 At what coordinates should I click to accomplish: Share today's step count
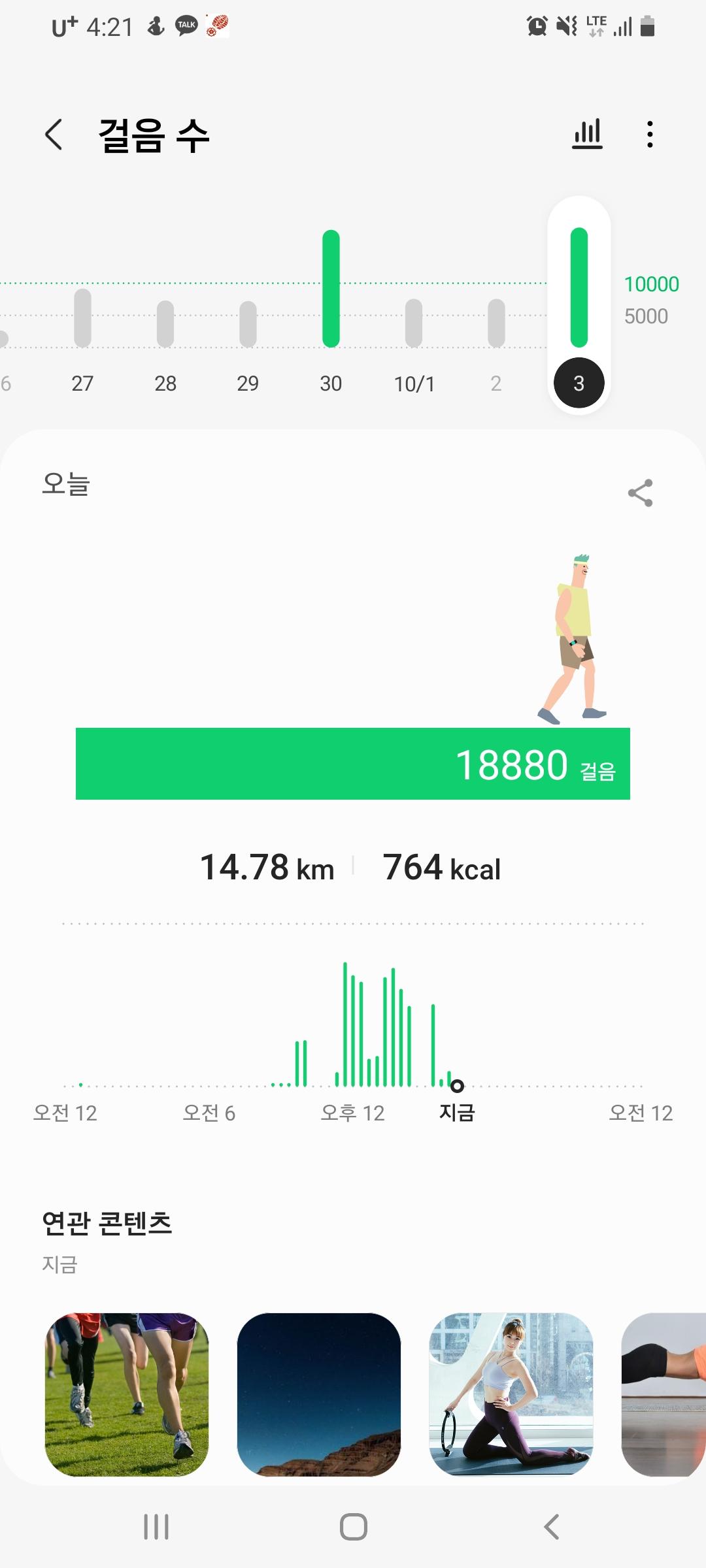tap(640, 493)
